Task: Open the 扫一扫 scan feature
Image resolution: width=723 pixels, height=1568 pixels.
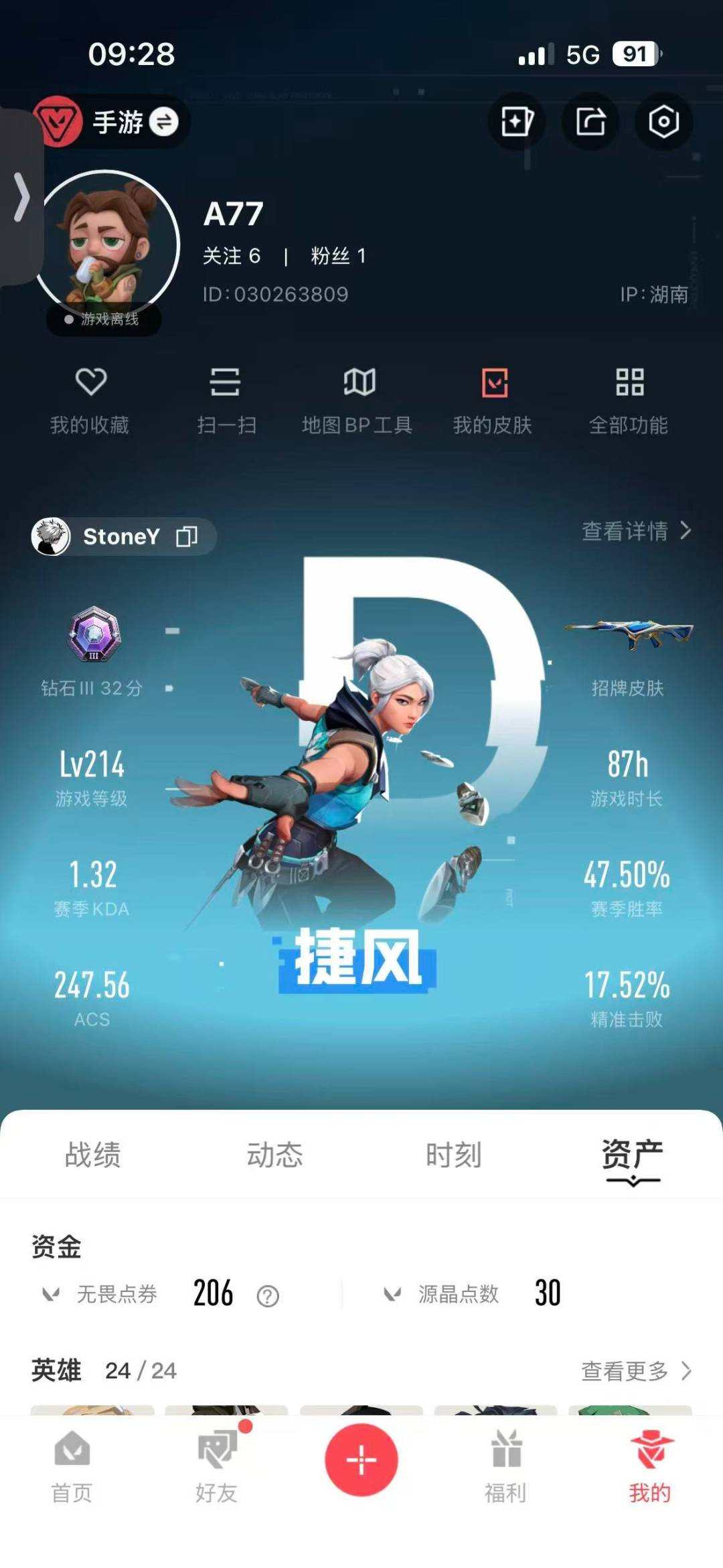Action: 228,399
